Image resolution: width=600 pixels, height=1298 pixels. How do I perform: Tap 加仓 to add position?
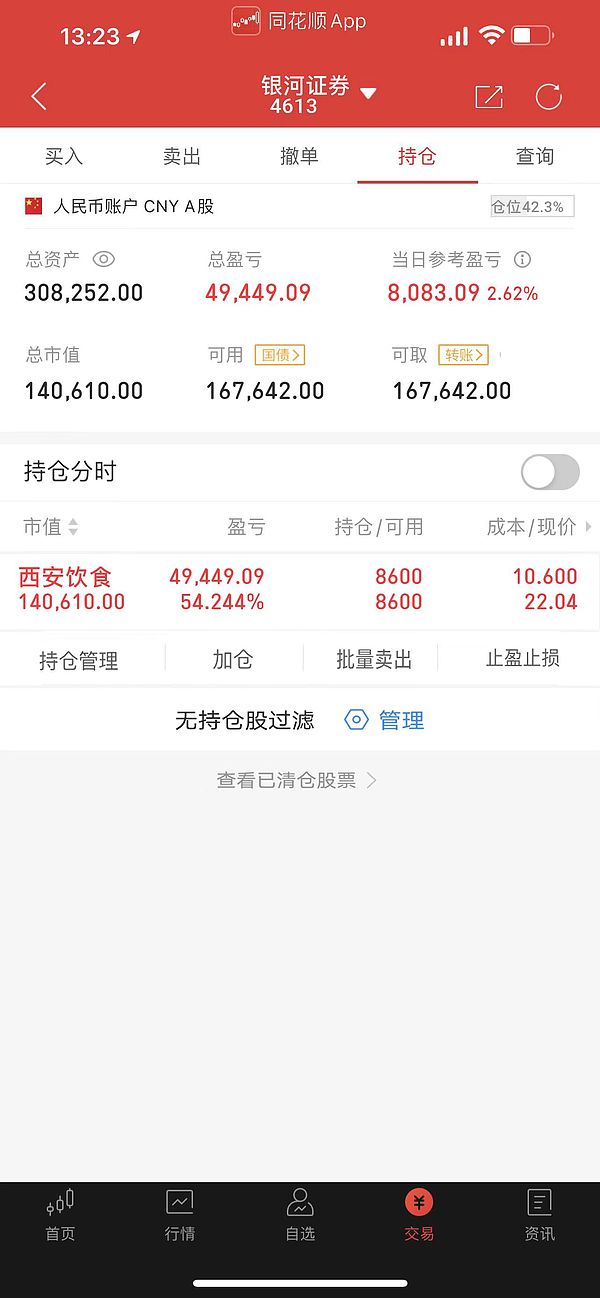(x=232, y=660)
